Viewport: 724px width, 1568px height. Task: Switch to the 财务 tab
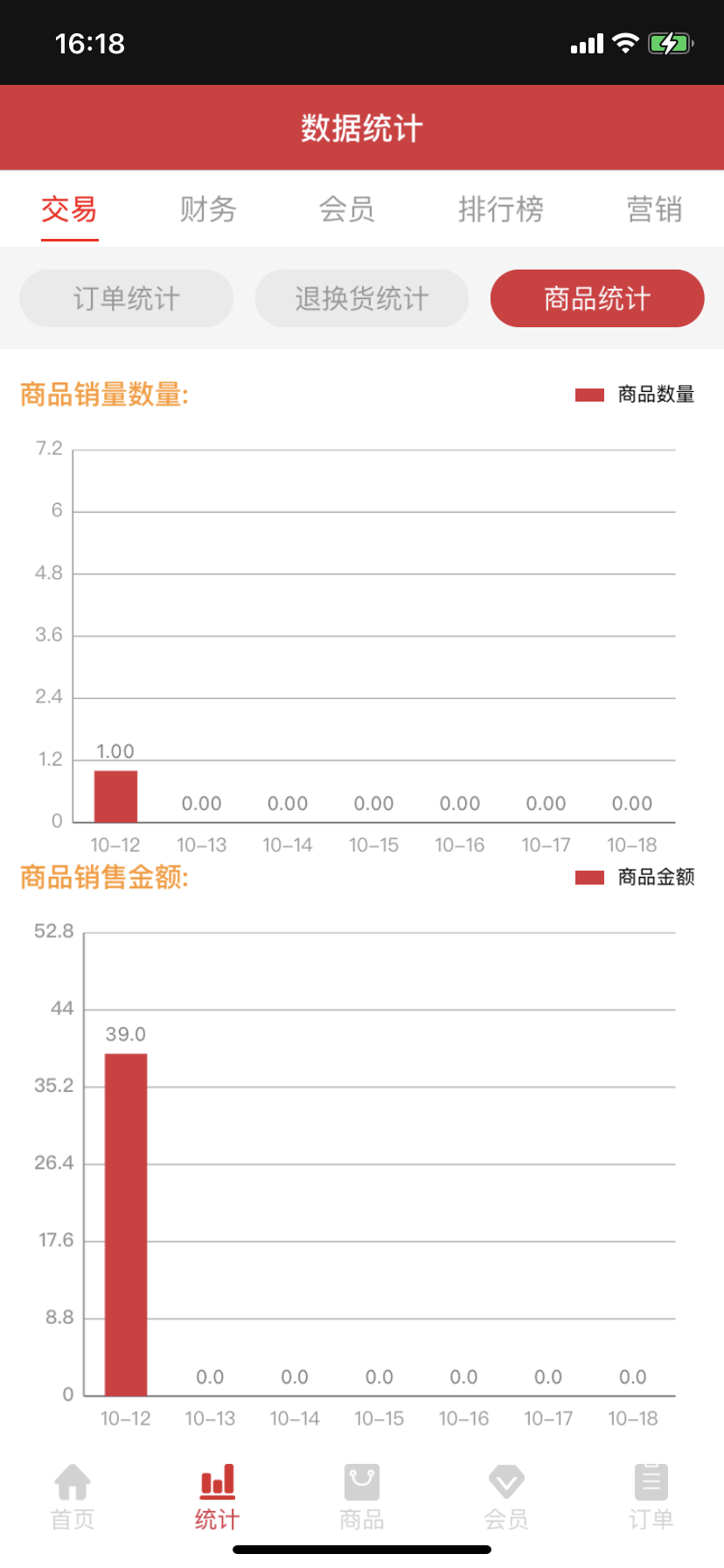coord(208,210)
